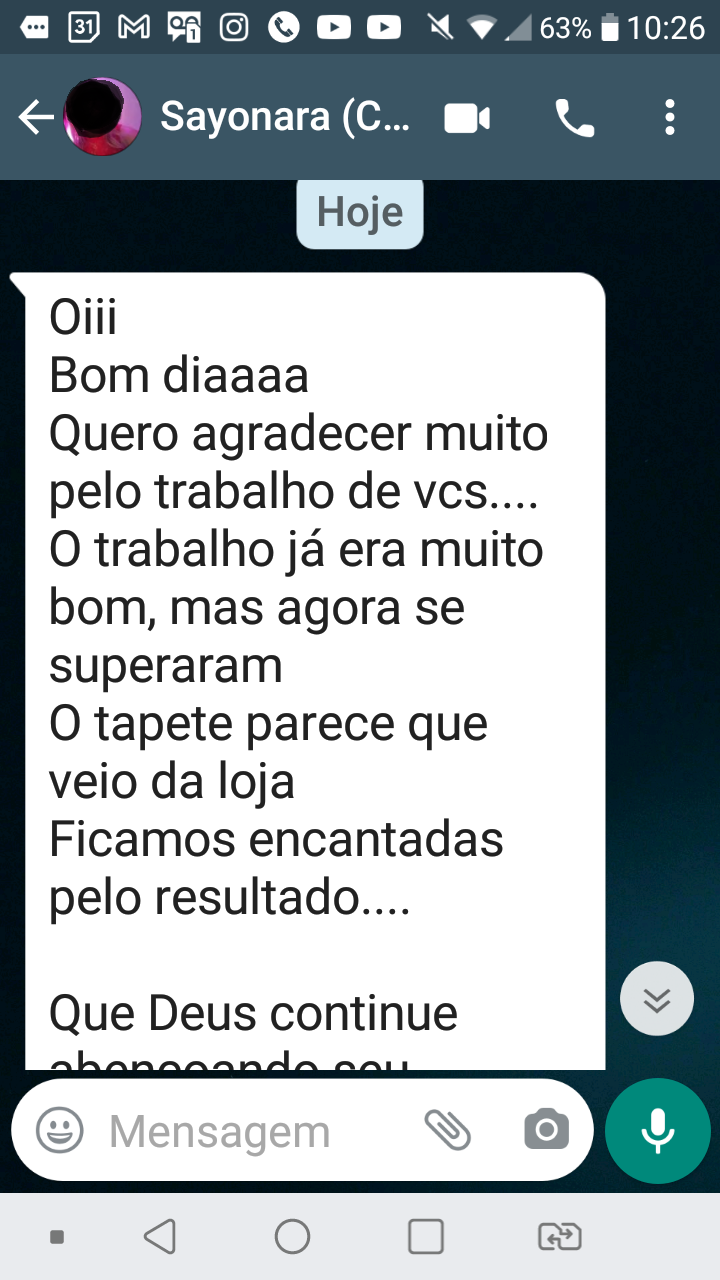Start a video call with Sayonara
Image resolution: width=720 pixels, height=1280 pixels.
(x=467, y=119)
